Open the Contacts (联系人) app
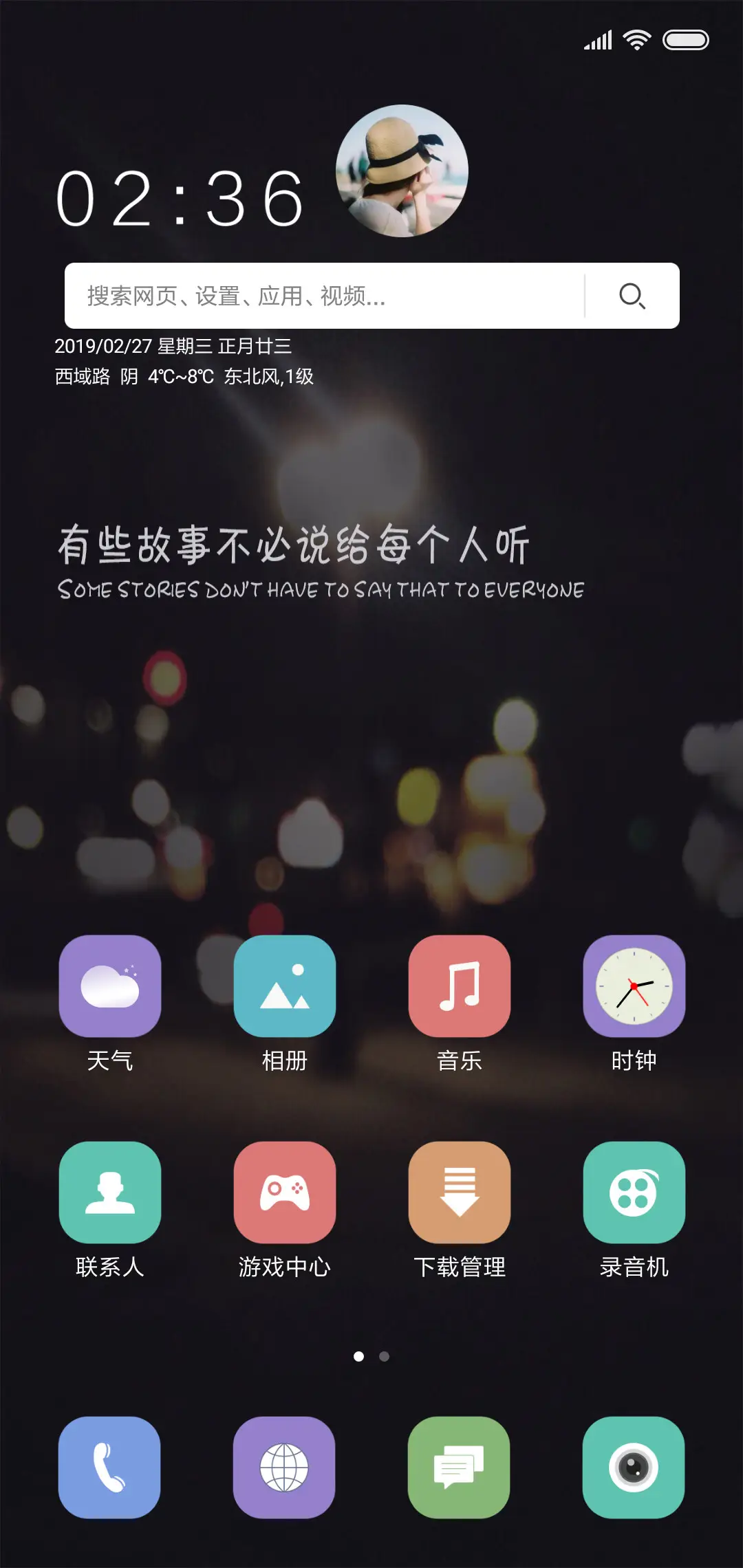This screenshot has width=743, height=1568. [x=110, y=1193]
